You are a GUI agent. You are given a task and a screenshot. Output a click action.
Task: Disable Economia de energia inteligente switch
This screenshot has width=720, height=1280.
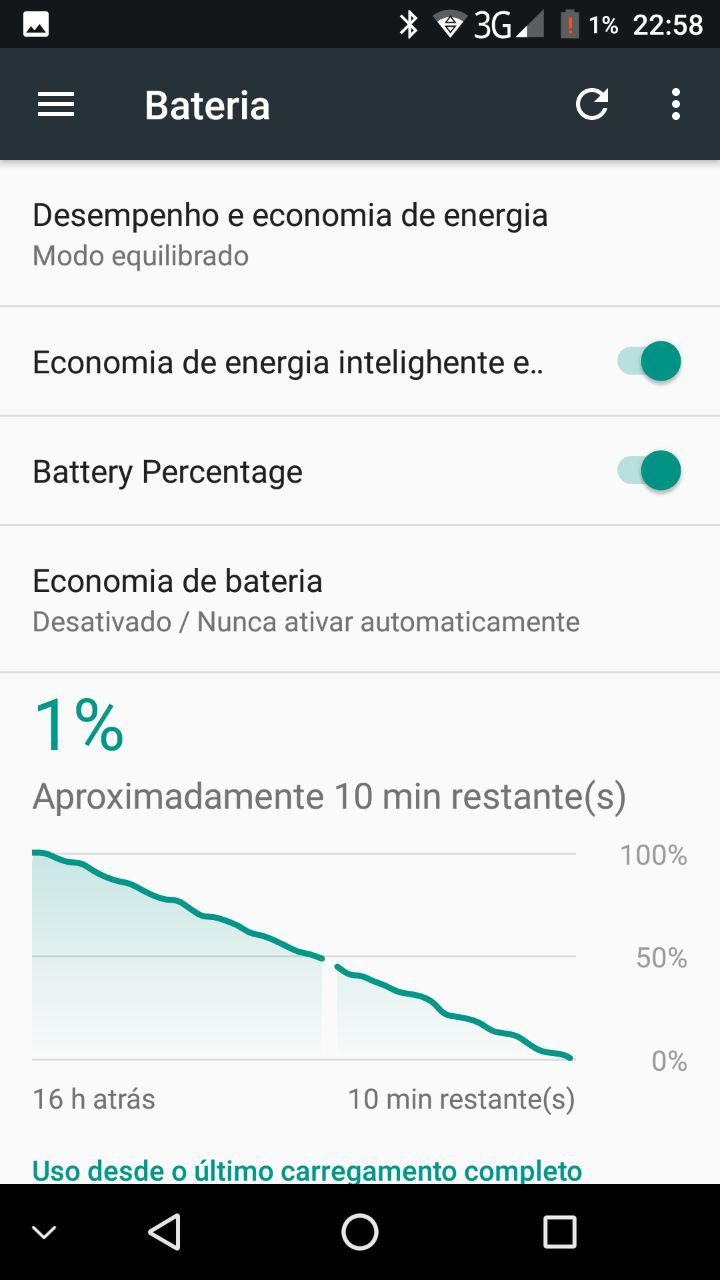click(650, 361)
